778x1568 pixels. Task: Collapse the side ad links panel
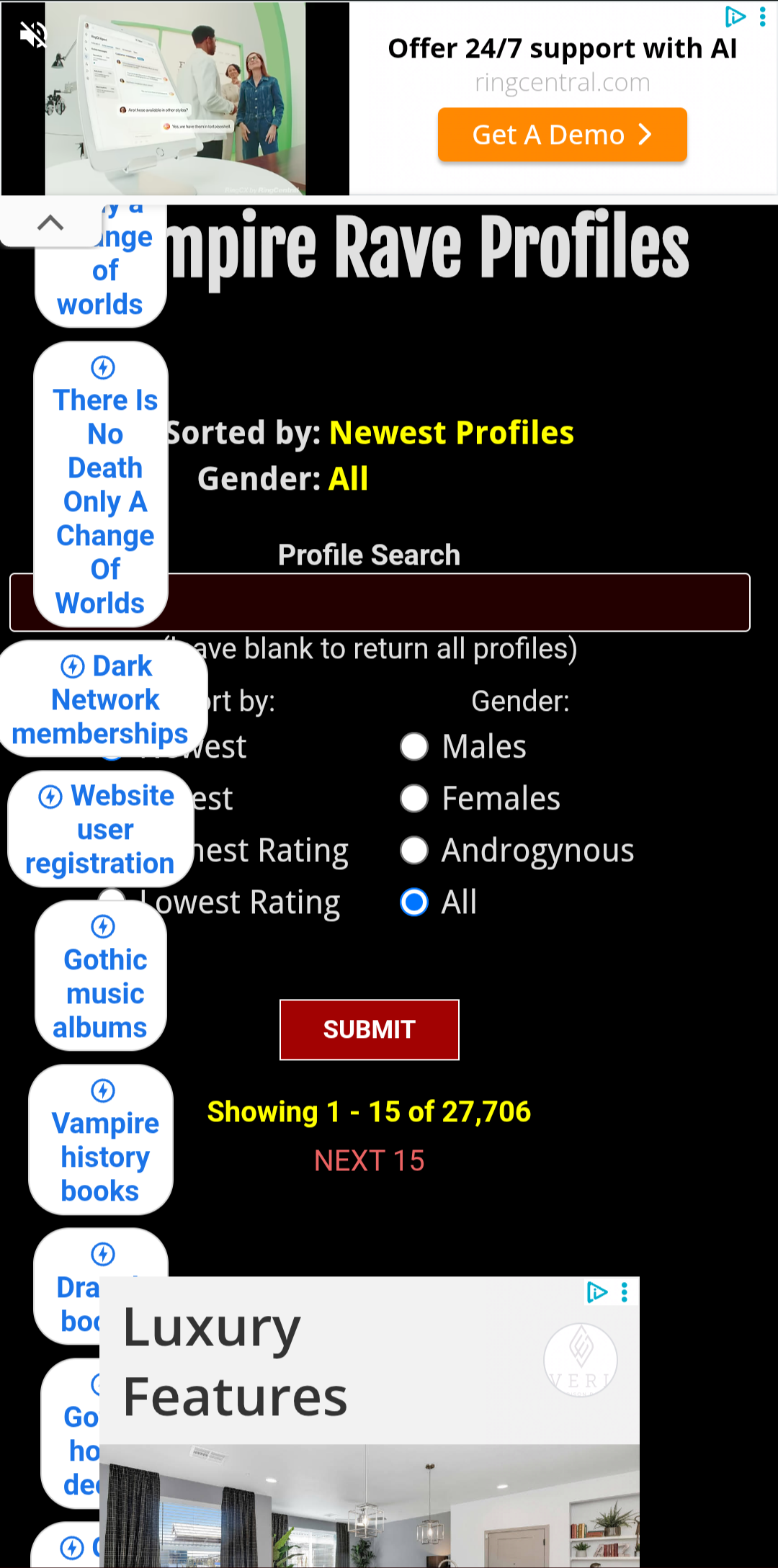click(50, 223)
